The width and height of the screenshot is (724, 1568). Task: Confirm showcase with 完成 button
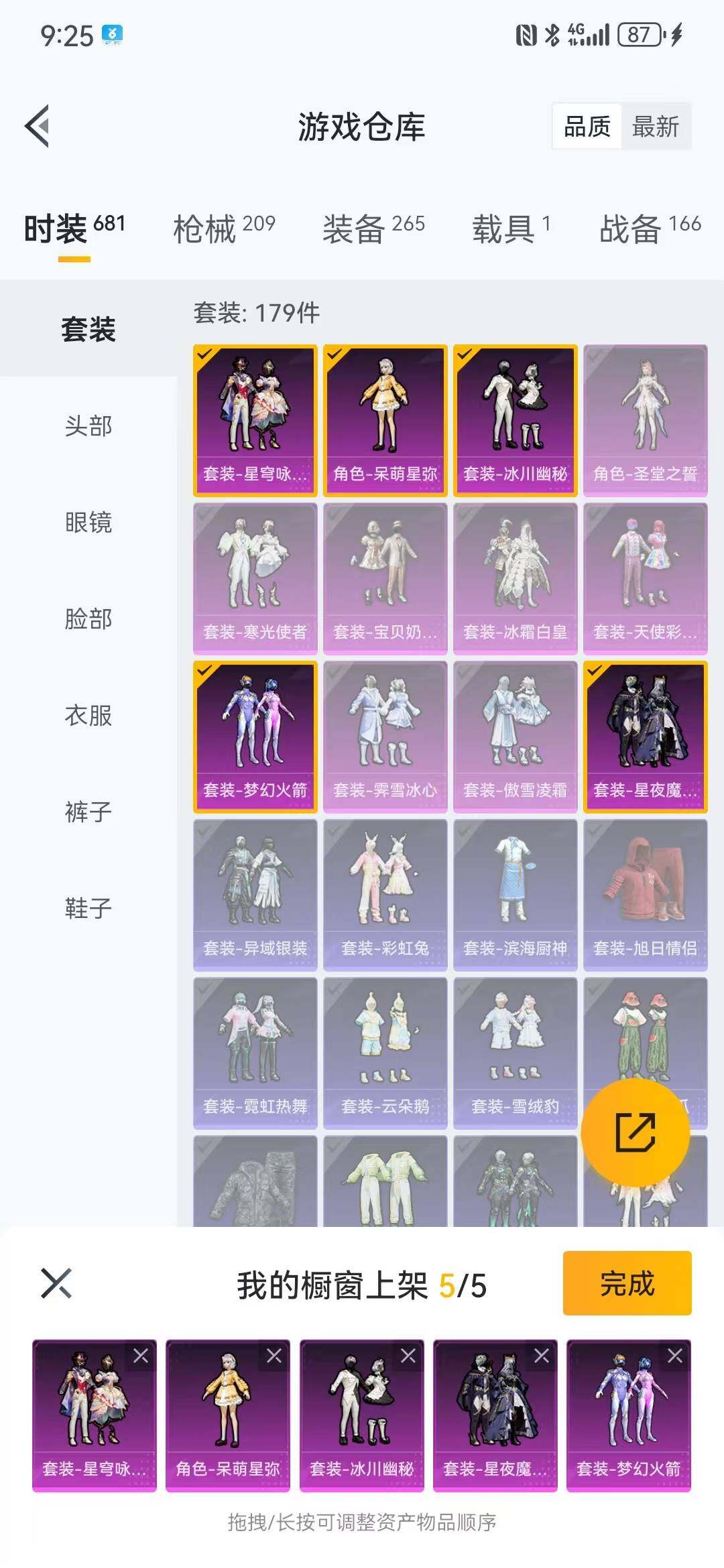point(627,1283)
